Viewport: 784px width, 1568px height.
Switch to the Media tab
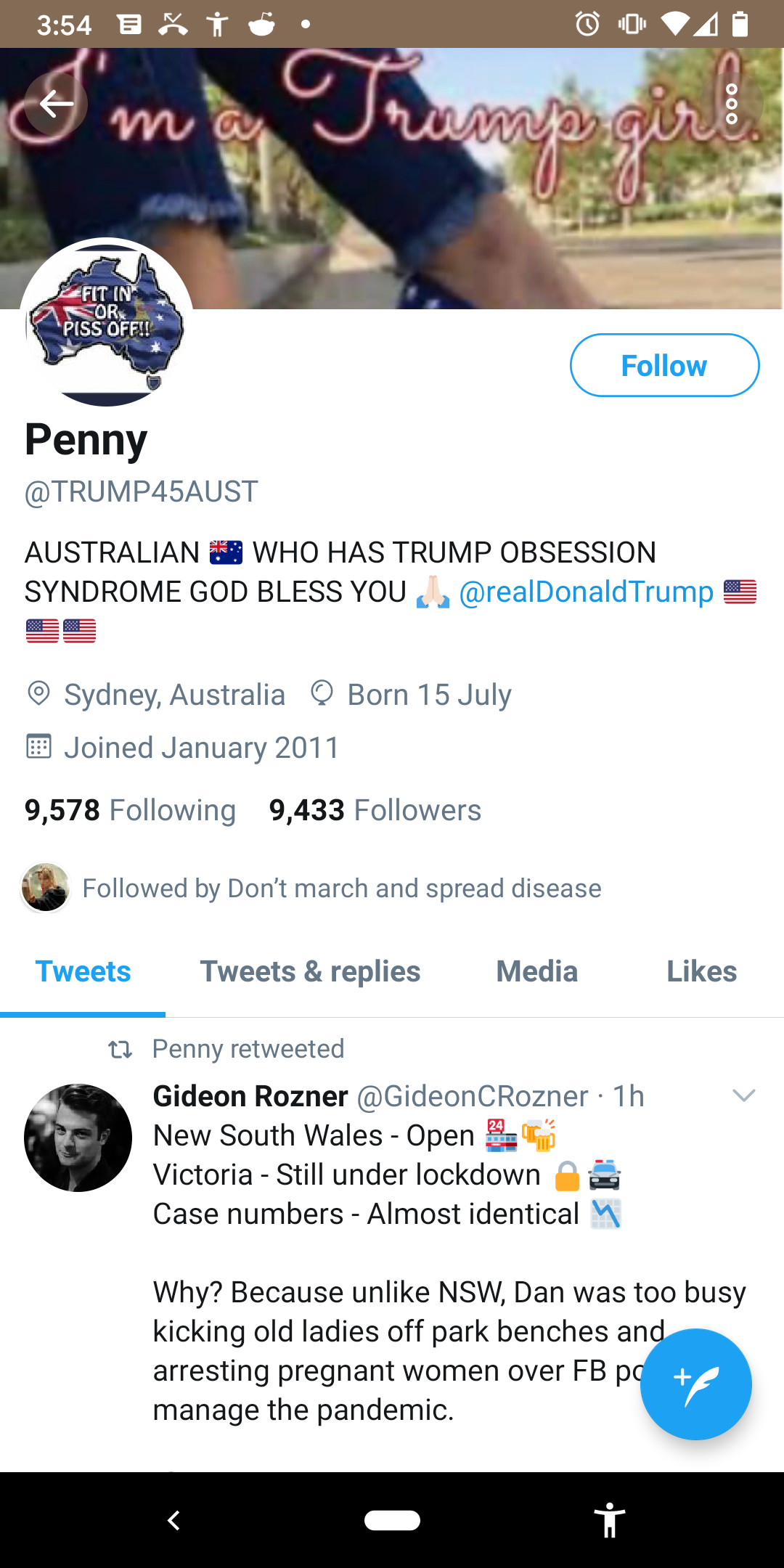tap(536, 971)
